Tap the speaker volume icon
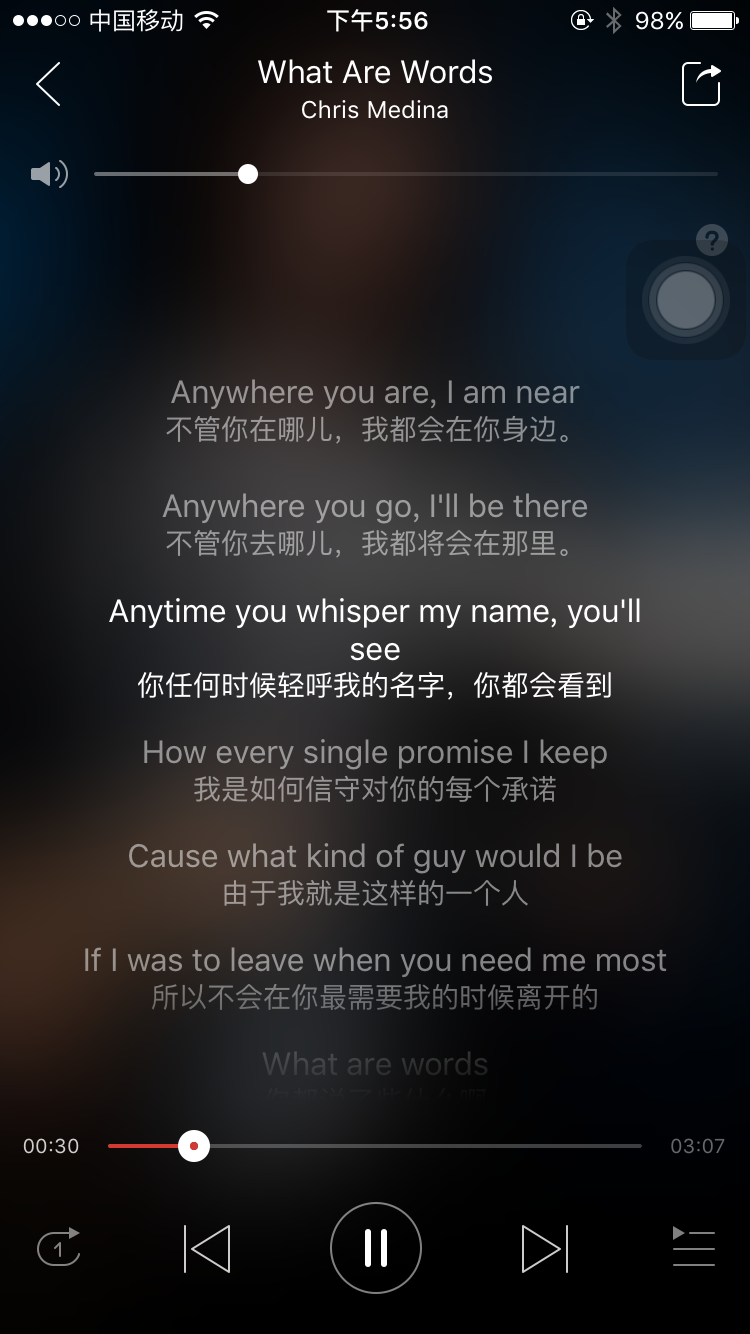The image size is (750, 1334). [x=49, y=175]
